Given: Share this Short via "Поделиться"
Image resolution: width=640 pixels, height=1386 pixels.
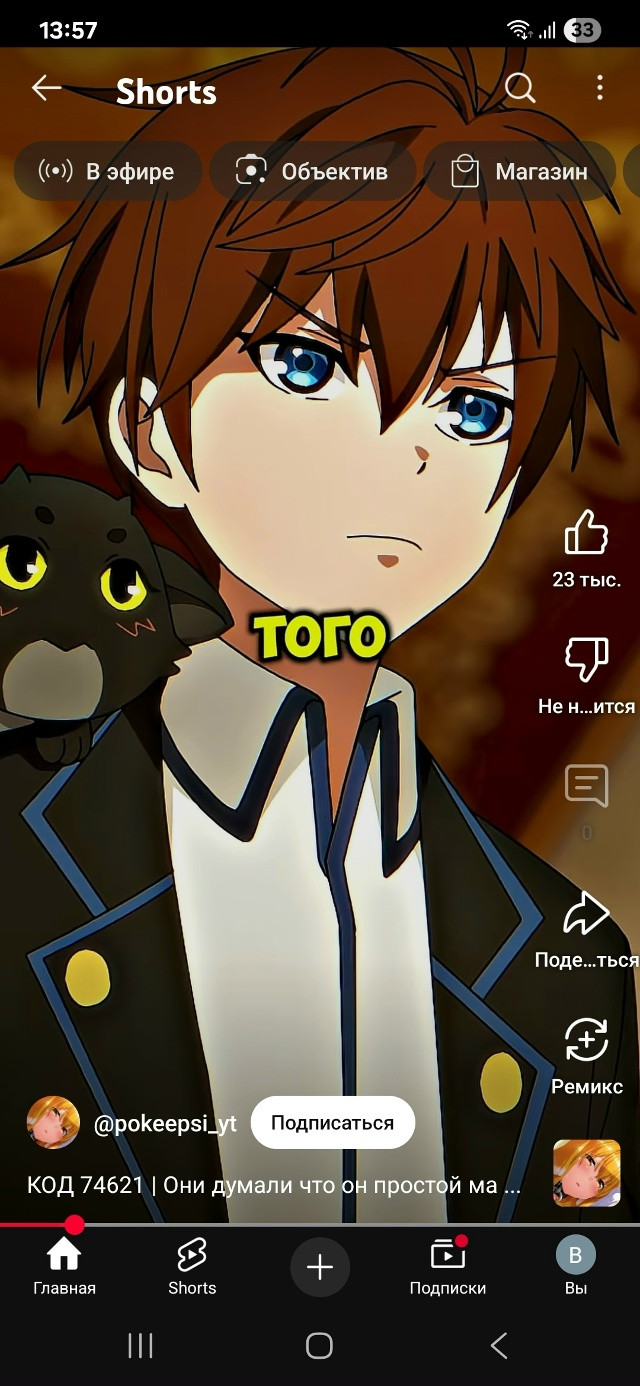Looking at the screenshot, I should [x=586, y=914].
